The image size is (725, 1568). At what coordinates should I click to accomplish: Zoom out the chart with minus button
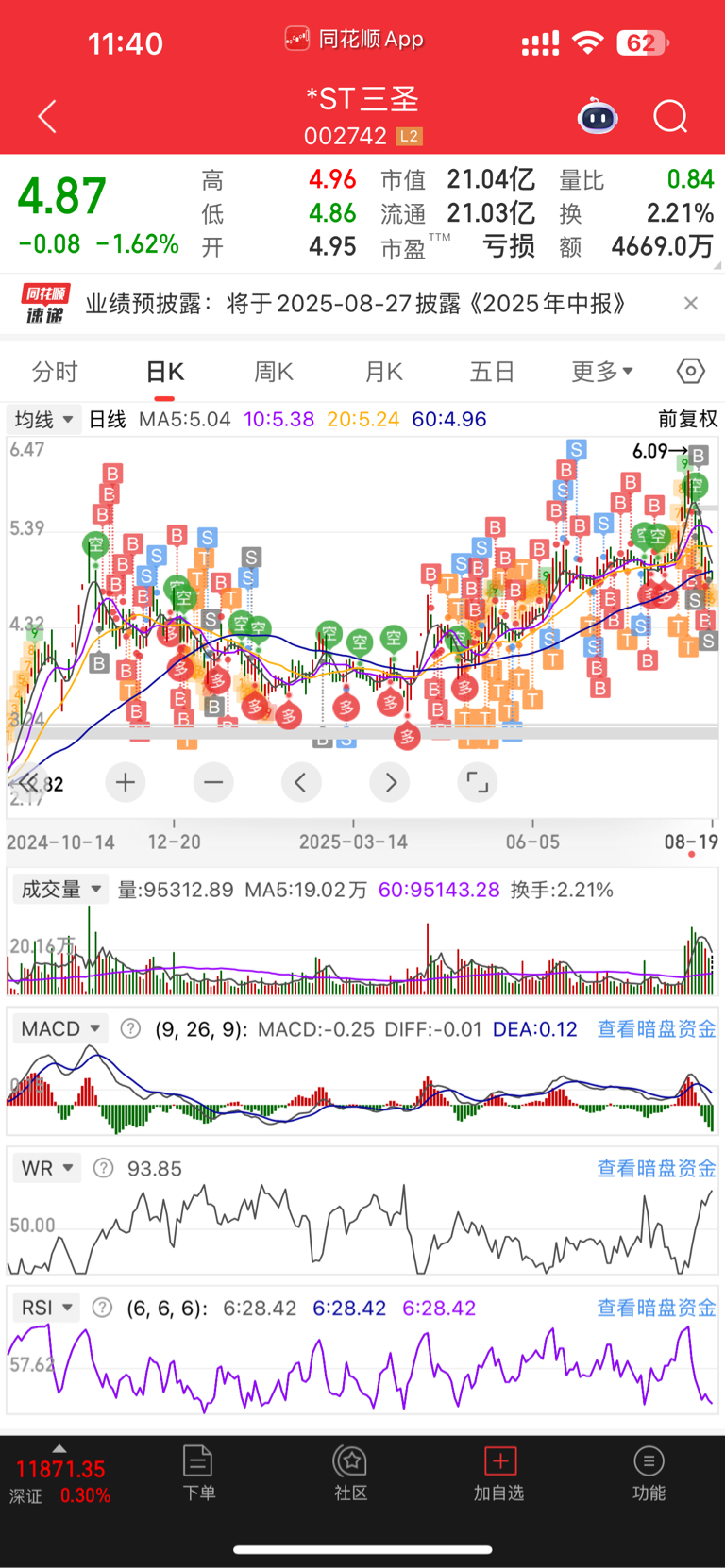point(213,782)
